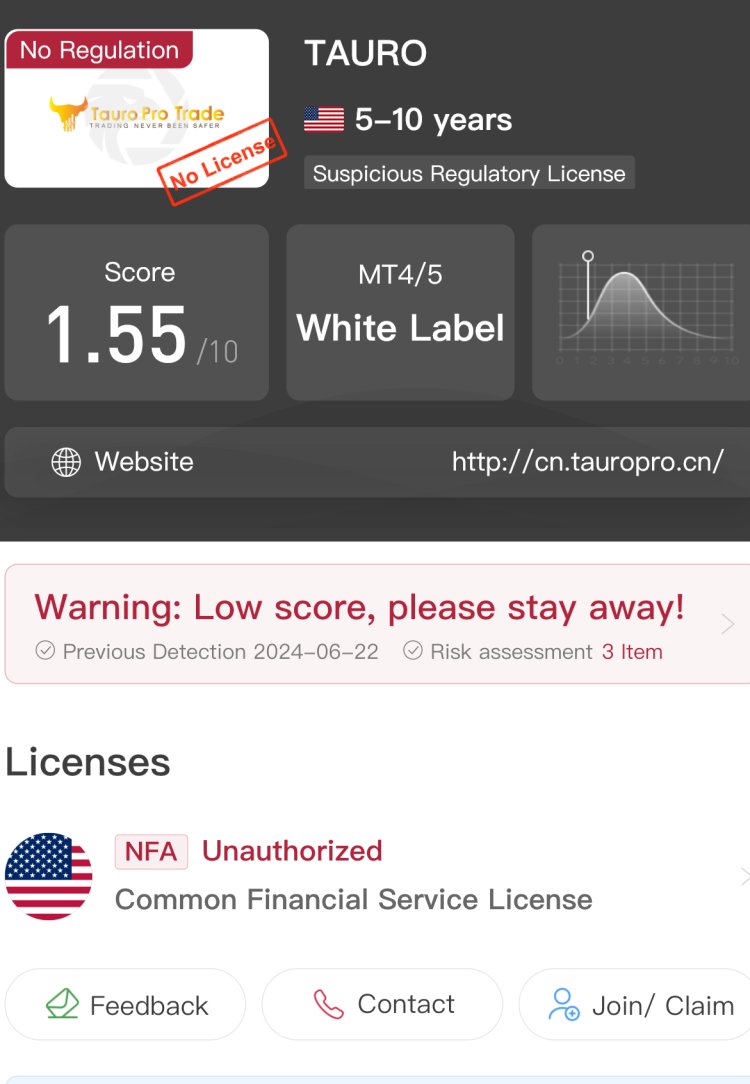750x1084 pixels.
Task: Tap the Feedback button
Action: click(126, 1005)
